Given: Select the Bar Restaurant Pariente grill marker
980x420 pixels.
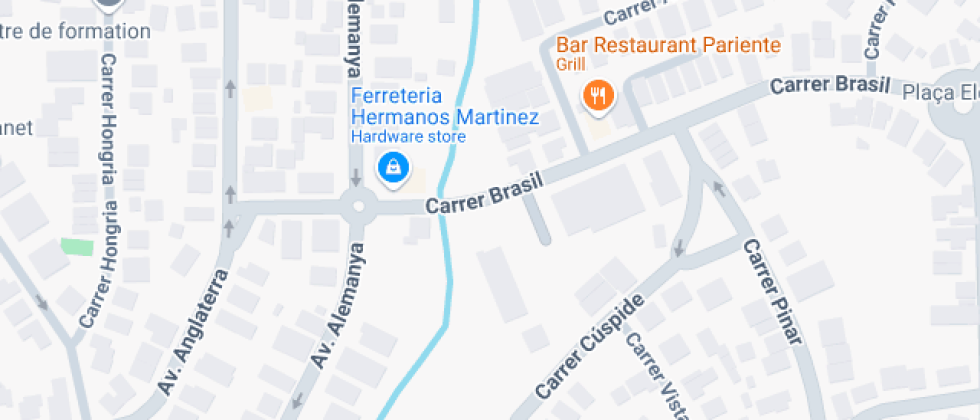Looking at the screenshot, I should click(598, 95).
